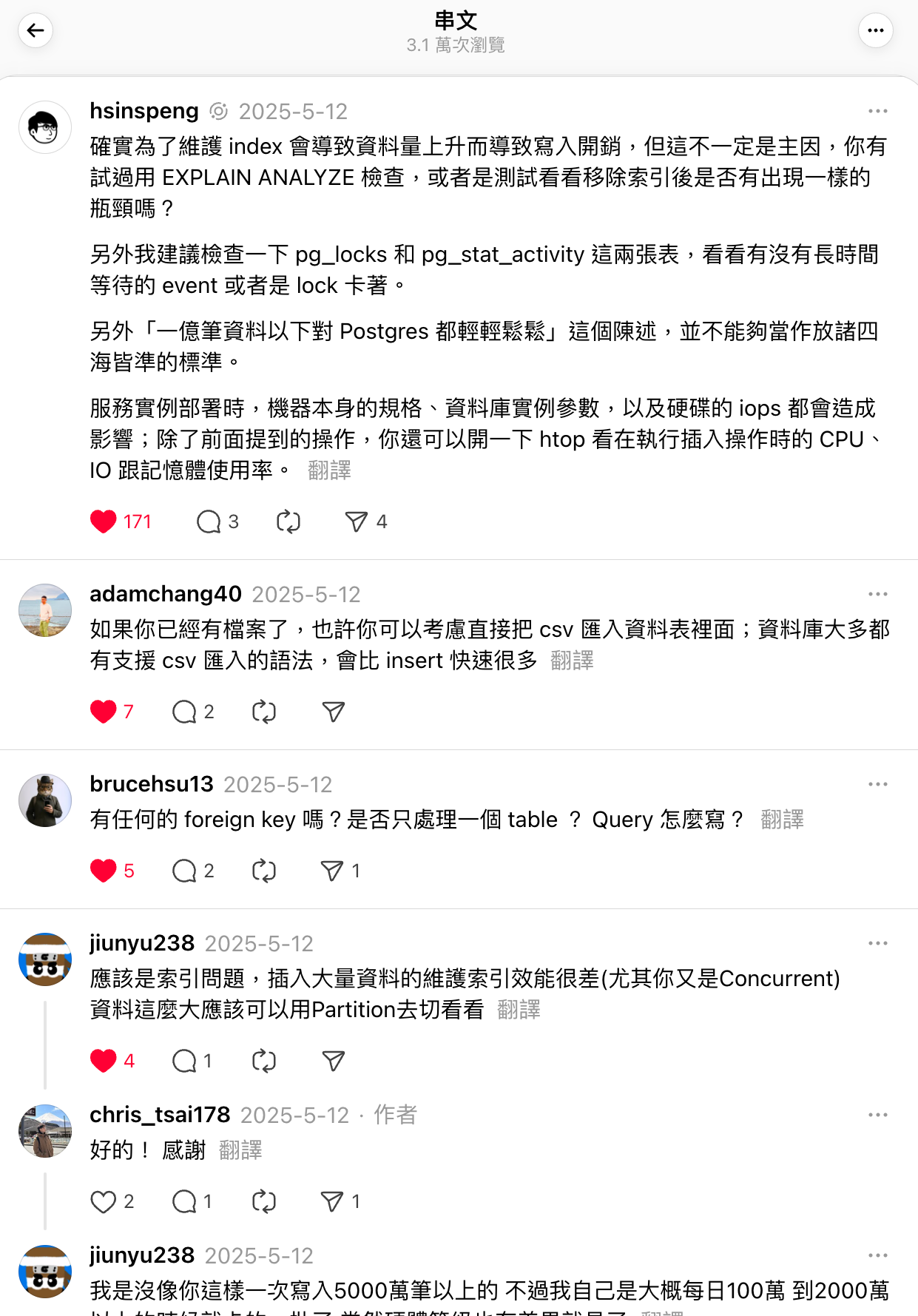Open chris_tsai178's profile name

pos(160,1115)
